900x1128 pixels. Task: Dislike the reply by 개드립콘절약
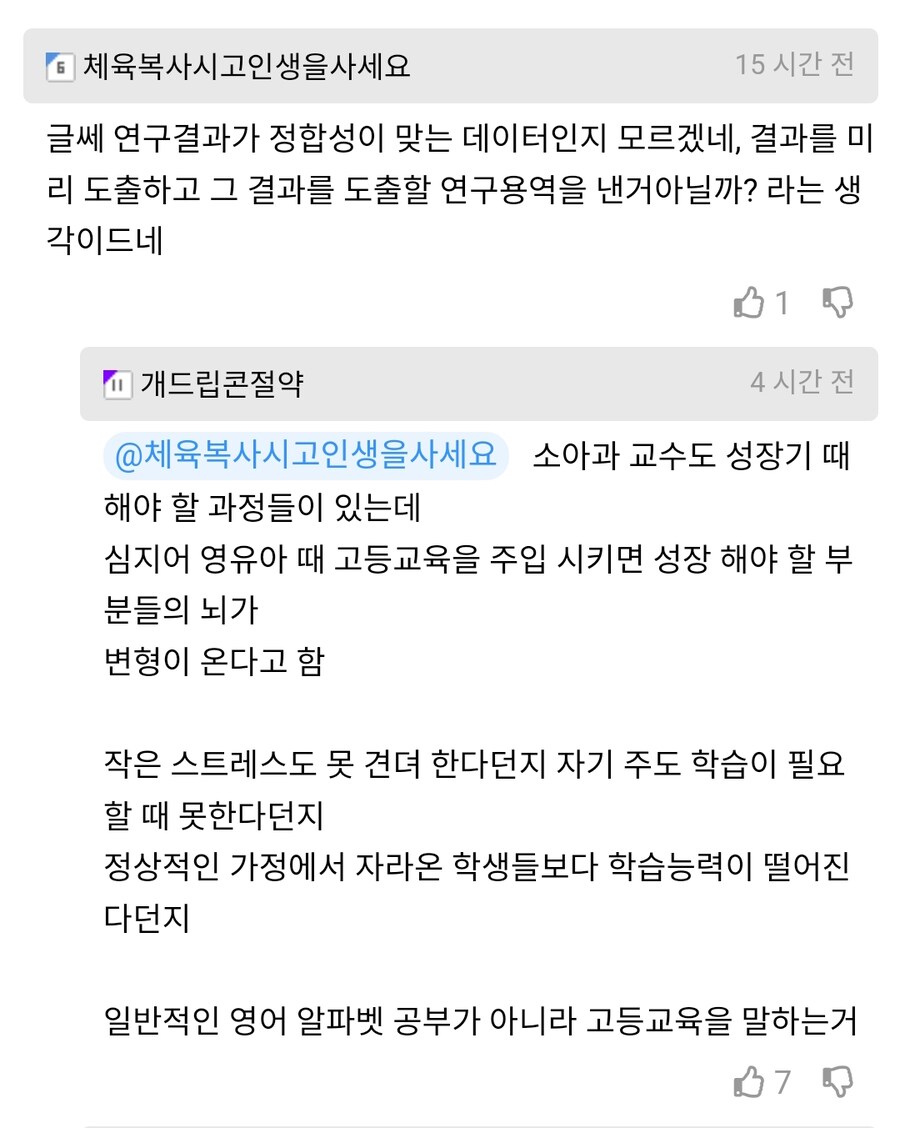click(837, 1081)
